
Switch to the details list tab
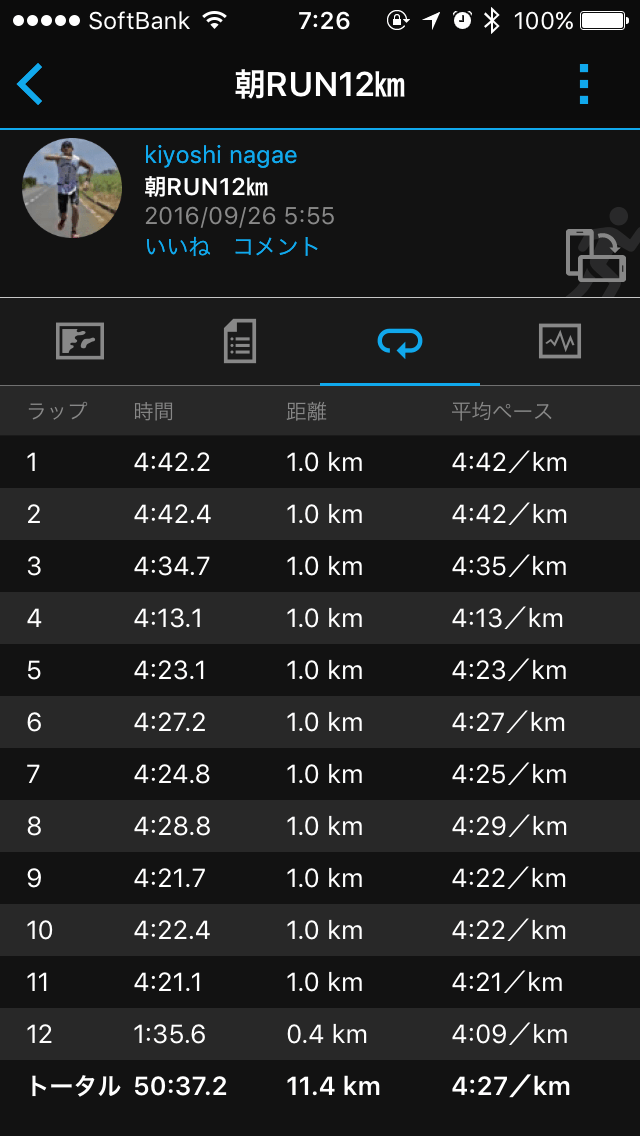coord(240,342)
